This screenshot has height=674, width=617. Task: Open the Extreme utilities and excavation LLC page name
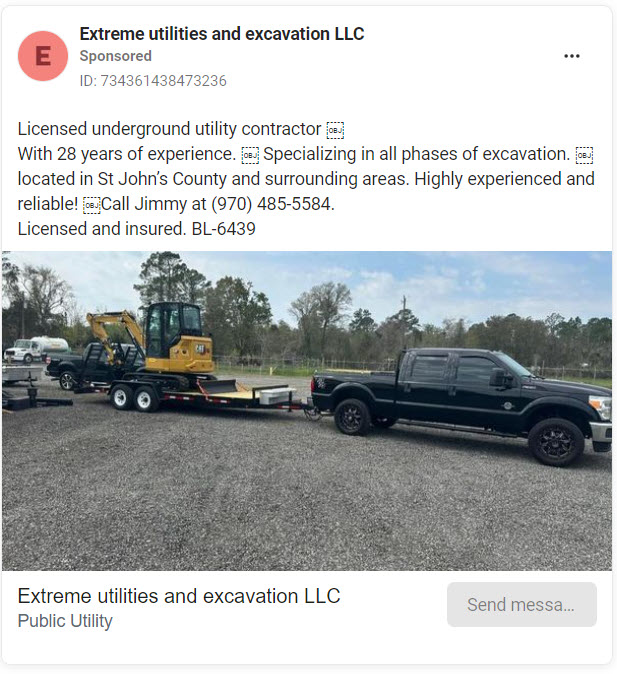click(x=221, y=34)
